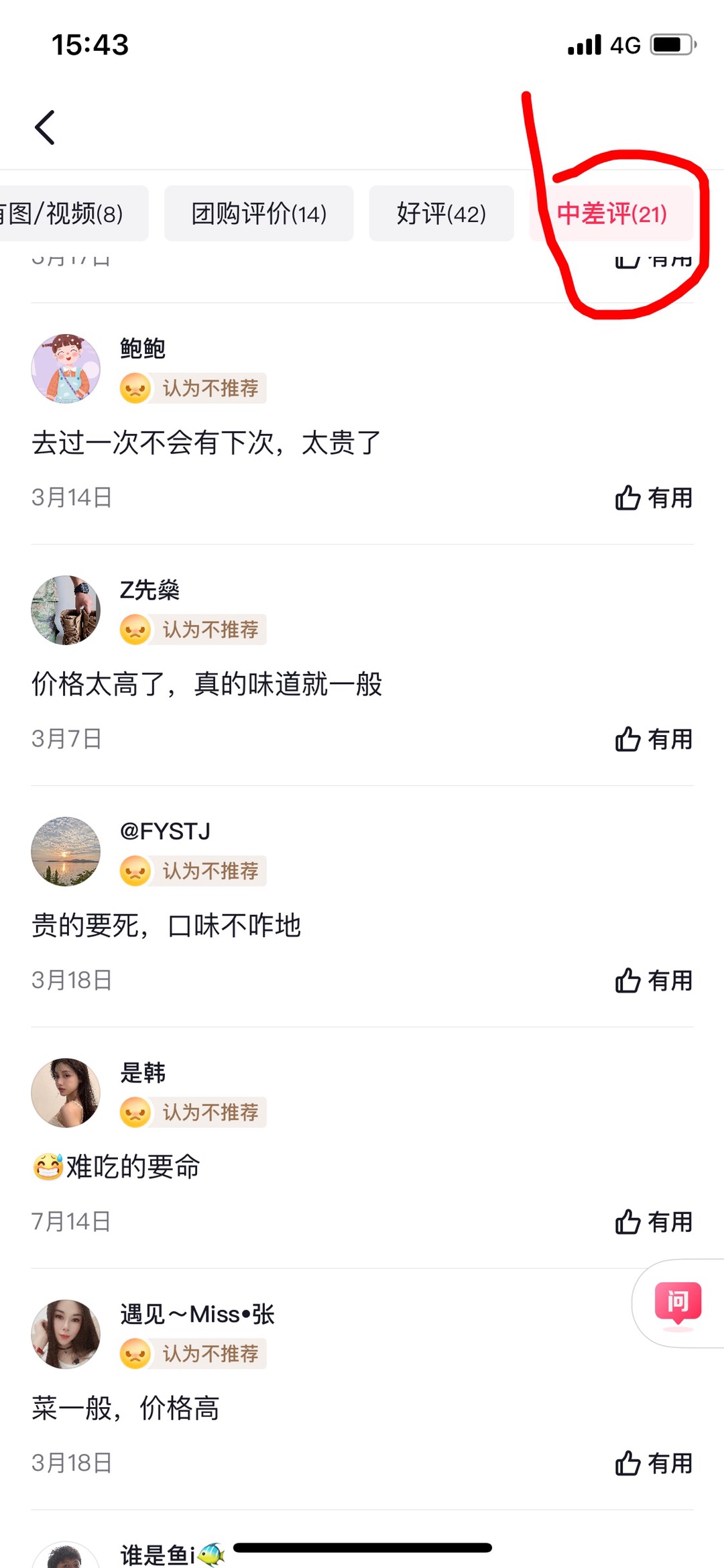The height and width of the screenshot is (1568, 724).
Task: Open 是韩's profile avatar
Action: (66, 1093)
